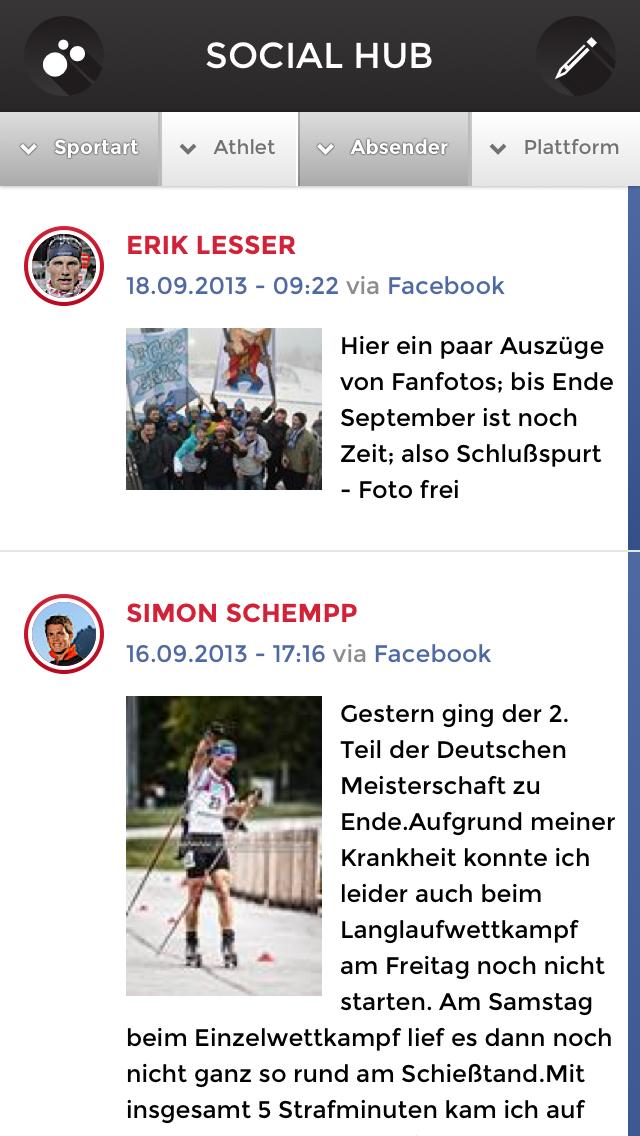This screenshot has height=1136, width=640.
Task: Open the Athlet filter dropdown
Action: pos(229,148)
